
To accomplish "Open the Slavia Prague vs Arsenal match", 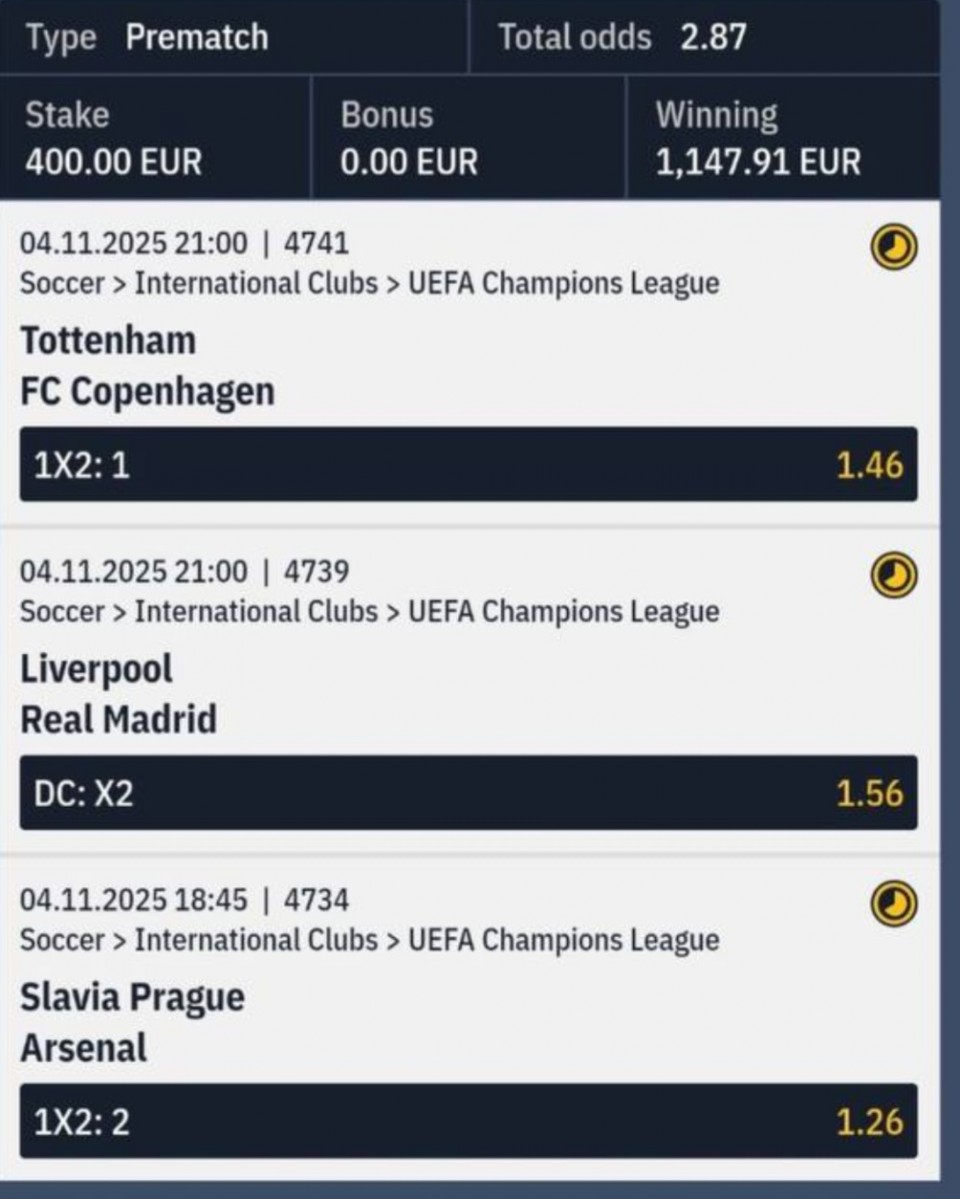I will click(x=133, y=1022).
